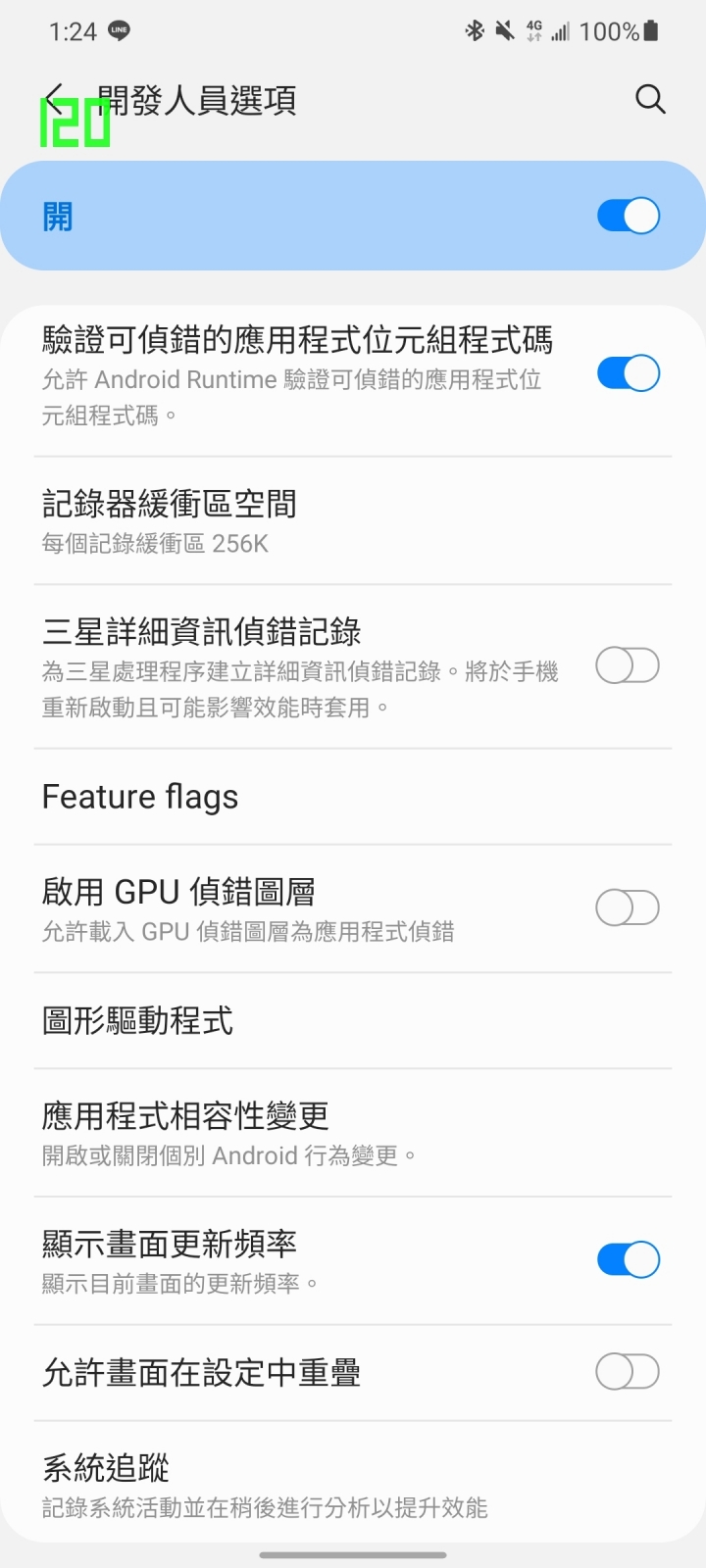Screen dimensions: 706x1568
Task: Go back from 開發人員選項
Action: click(x=55, y=99)
